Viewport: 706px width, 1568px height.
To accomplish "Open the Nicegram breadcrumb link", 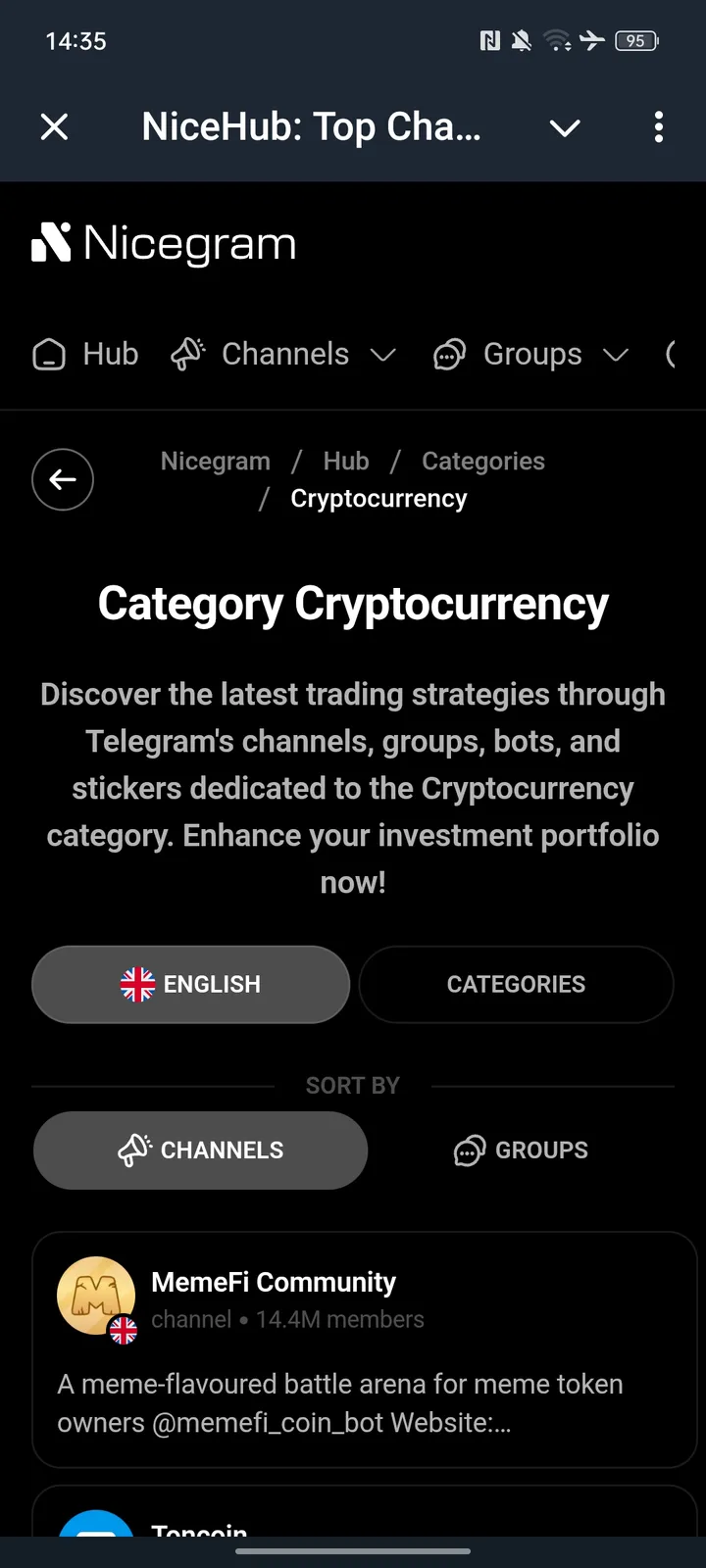I will pos(216,461).
